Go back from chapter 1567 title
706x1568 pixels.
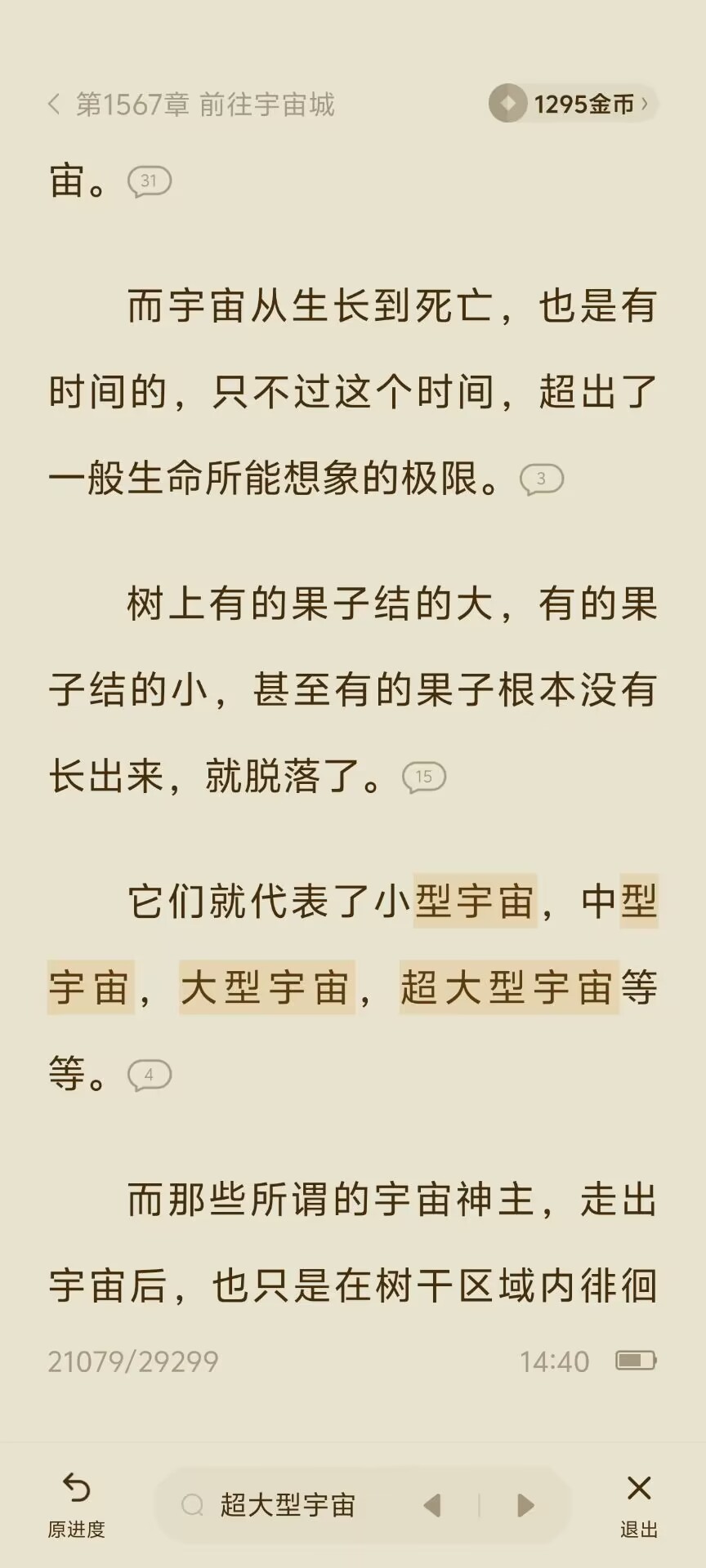tap(54, 105)
